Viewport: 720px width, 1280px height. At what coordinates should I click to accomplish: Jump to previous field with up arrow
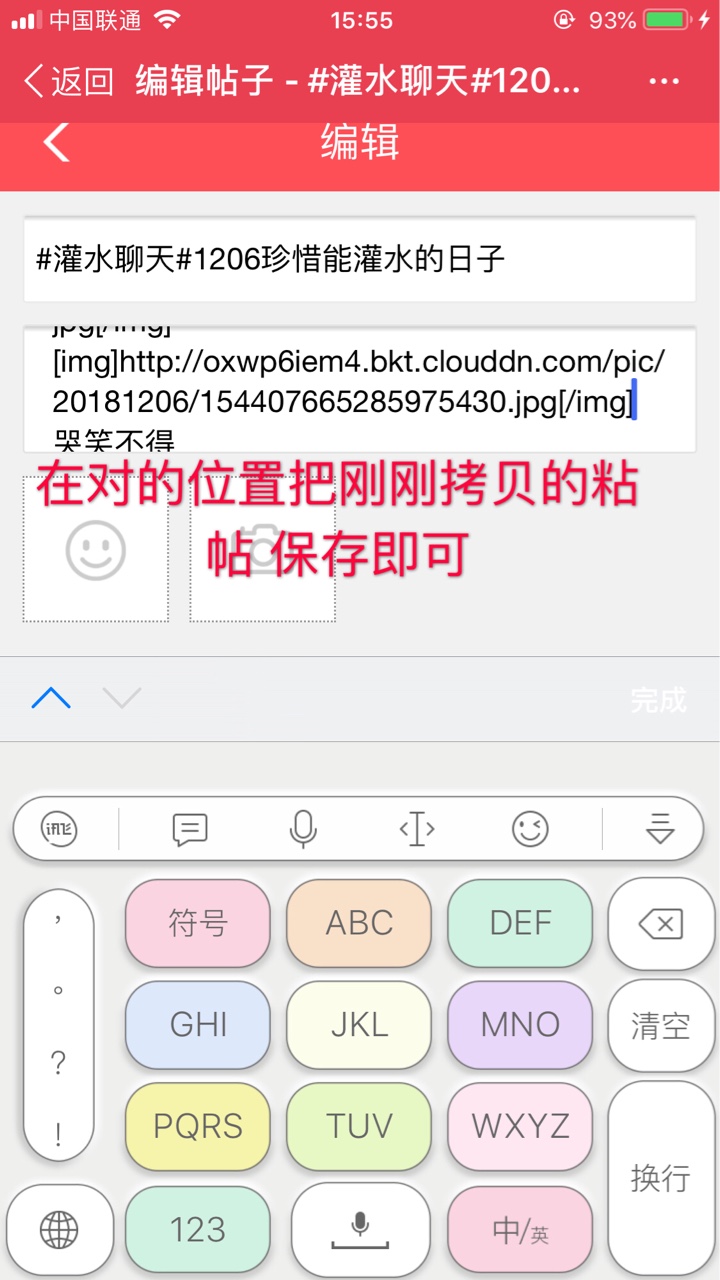51,698
